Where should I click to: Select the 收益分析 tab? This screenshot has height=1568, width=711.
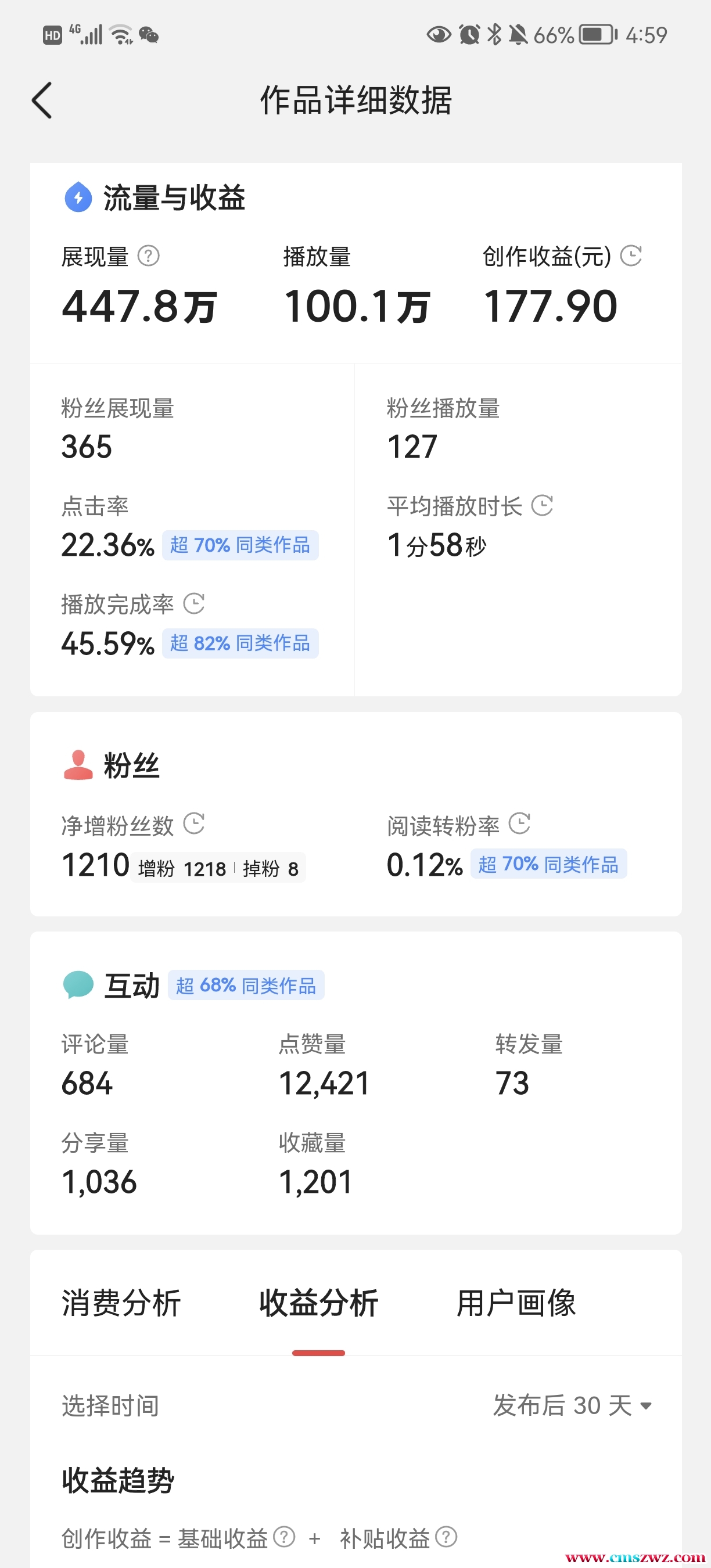click(x=318, y=1303)
